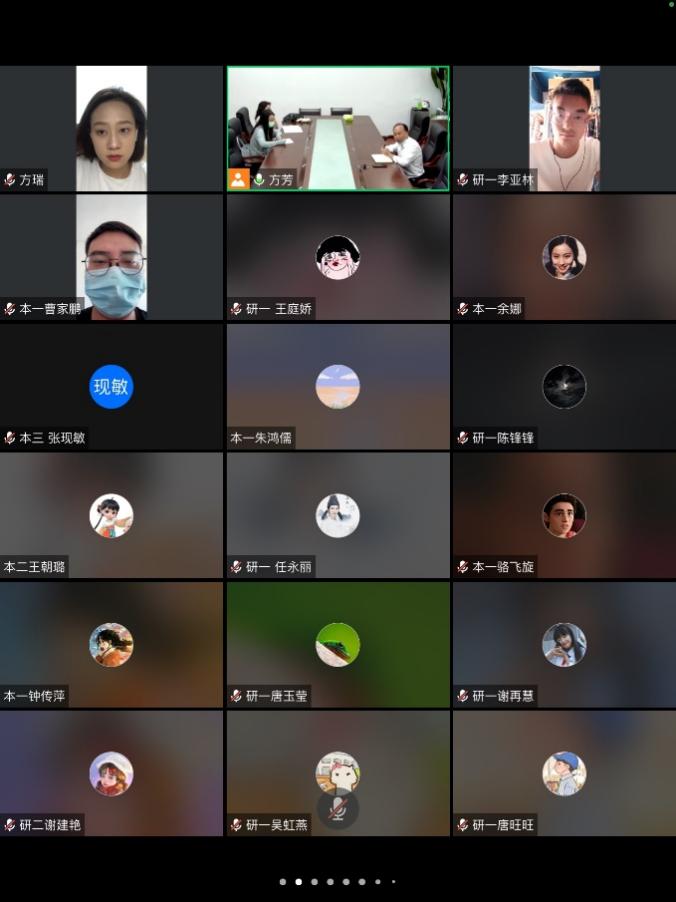Open 本三 张现敏's participant tile
The height and width of the screenshot is (902, 676).
[111, 386]
